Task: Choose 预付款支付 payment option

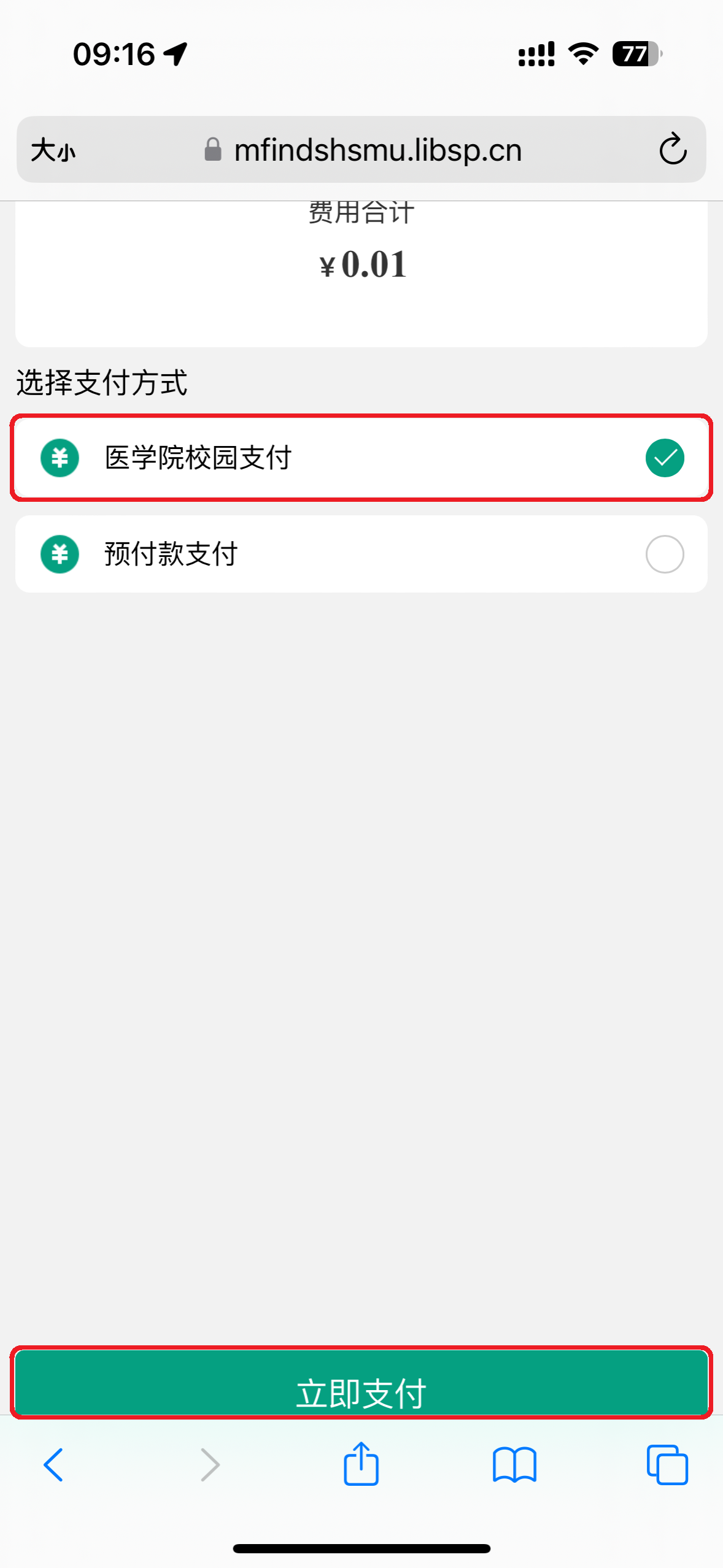Action: 361,554
